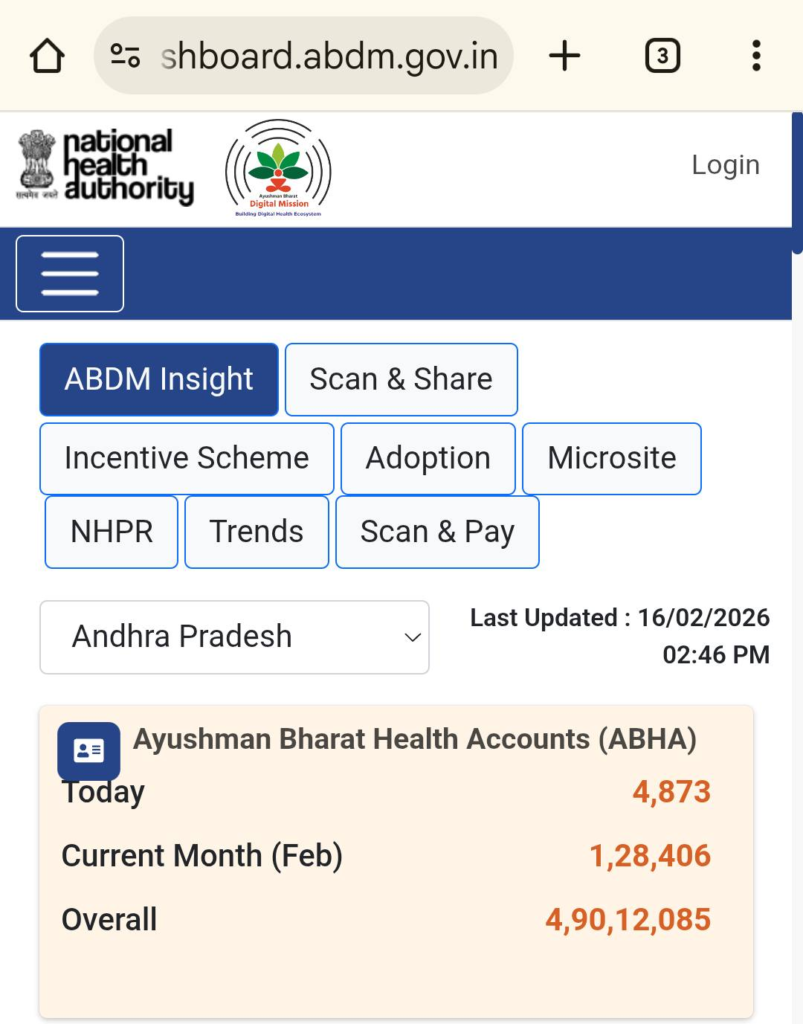Viewport: 803px width, 1024px height.
Task: Expand the hamburger navigation menu
Action: [x=70, y=273]
